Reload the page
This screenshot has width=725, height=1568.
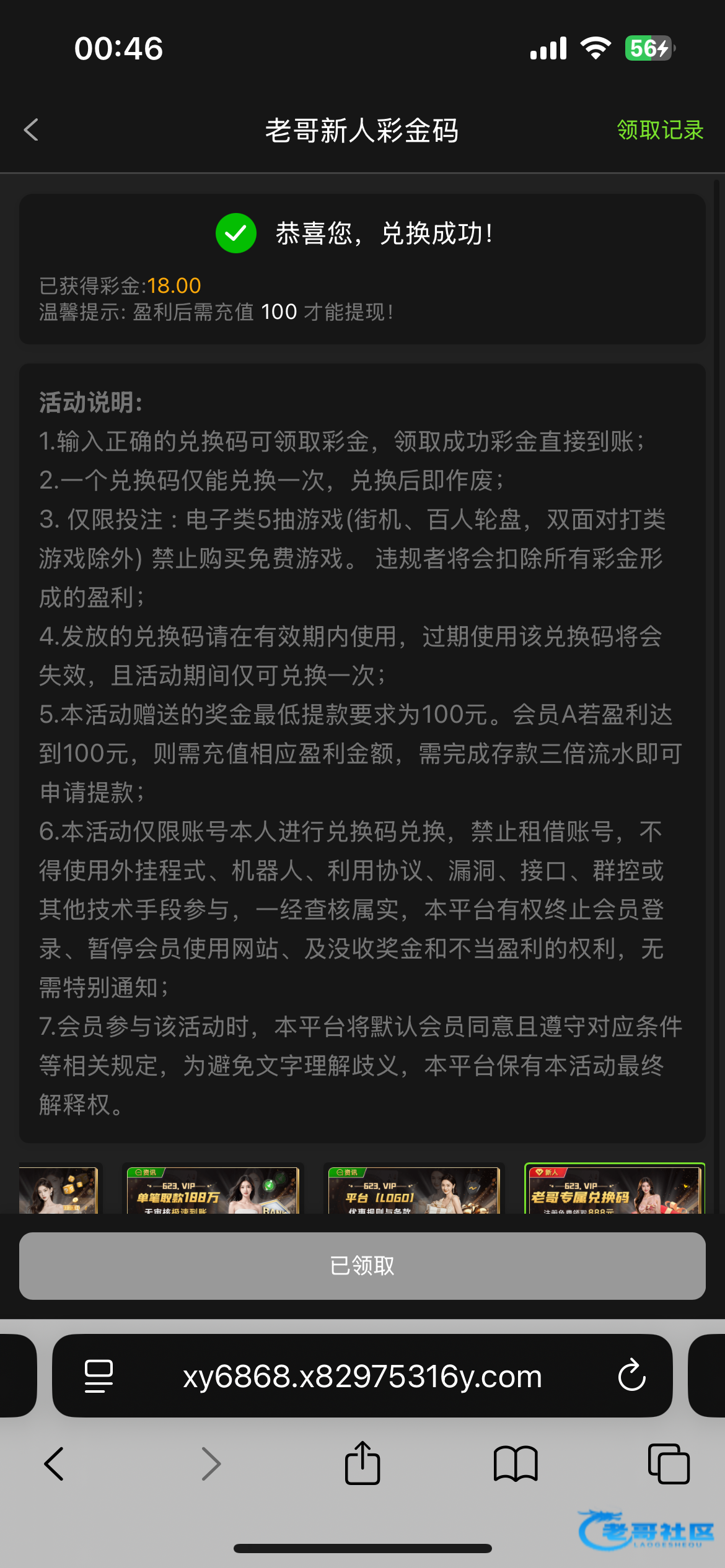[x=631, y=1376]
